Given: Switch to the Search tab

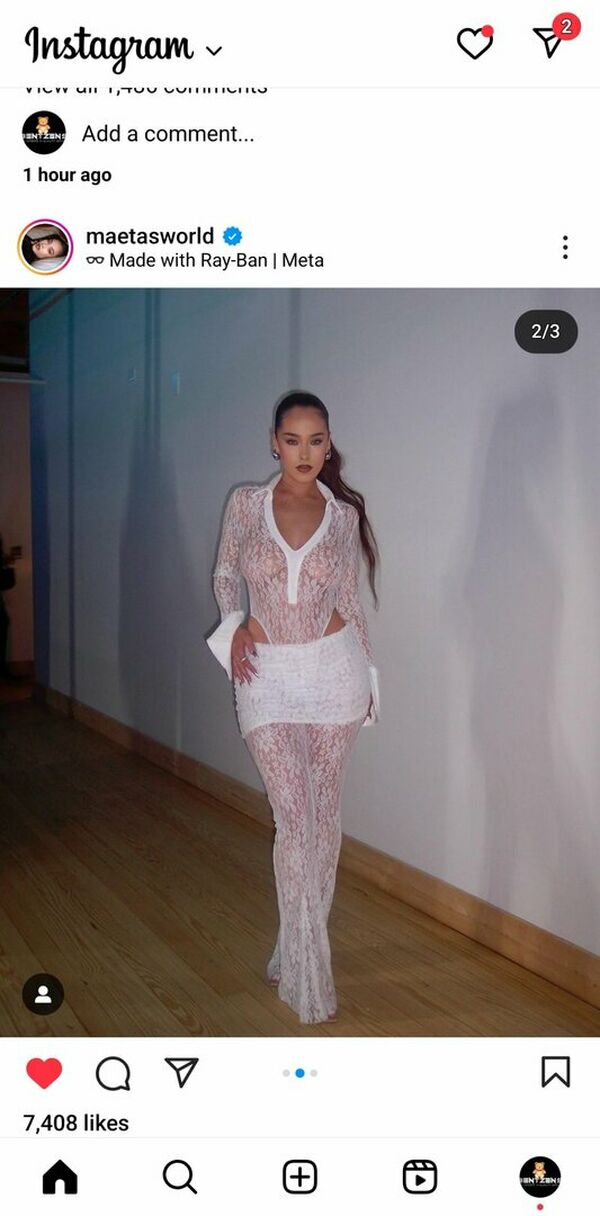Looking at the screenshot, I should click(x=180, y=1177).
